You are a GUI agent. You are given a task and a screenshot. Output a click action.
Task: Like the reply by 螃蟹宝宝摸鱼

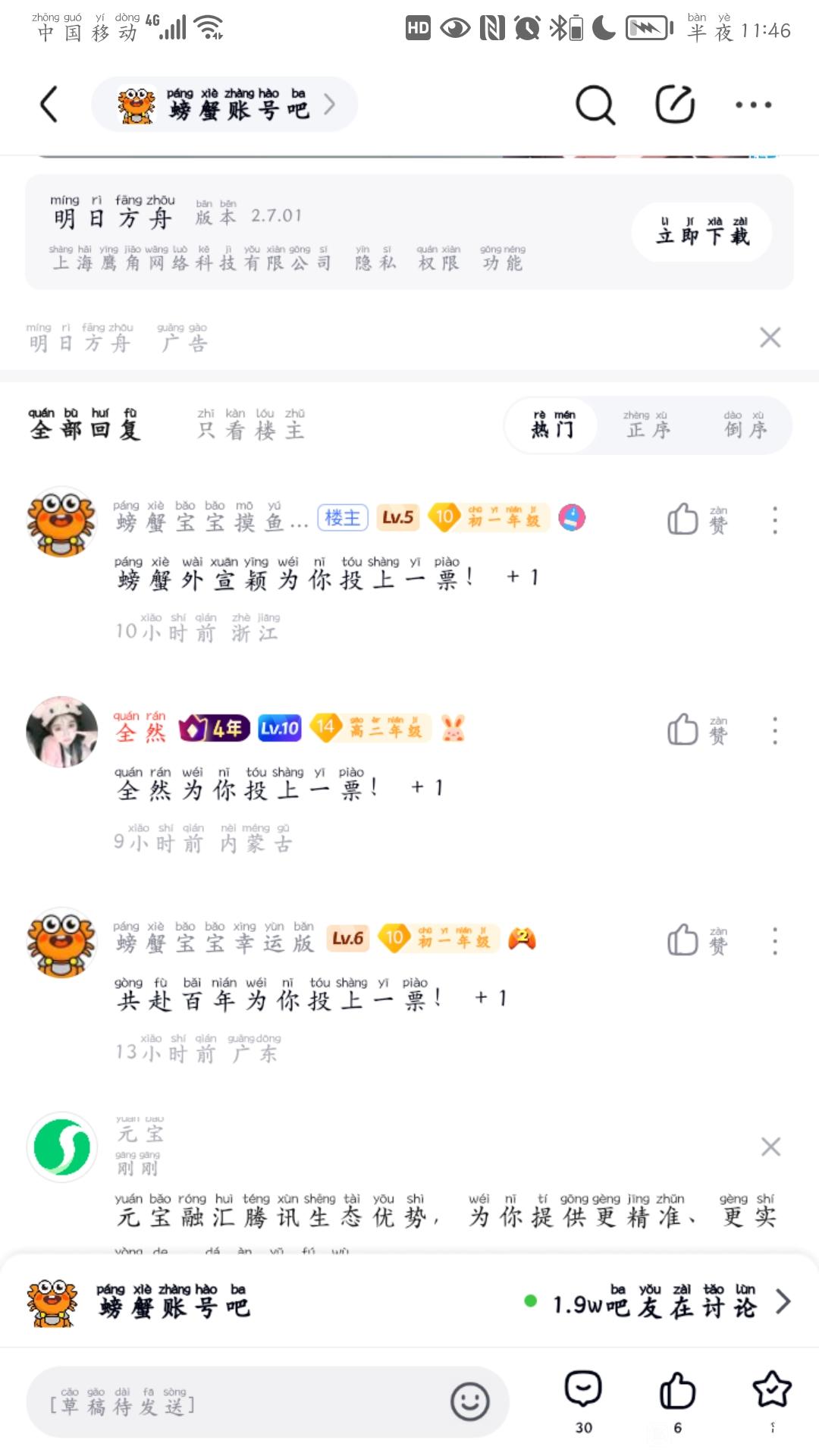point(683,520)
